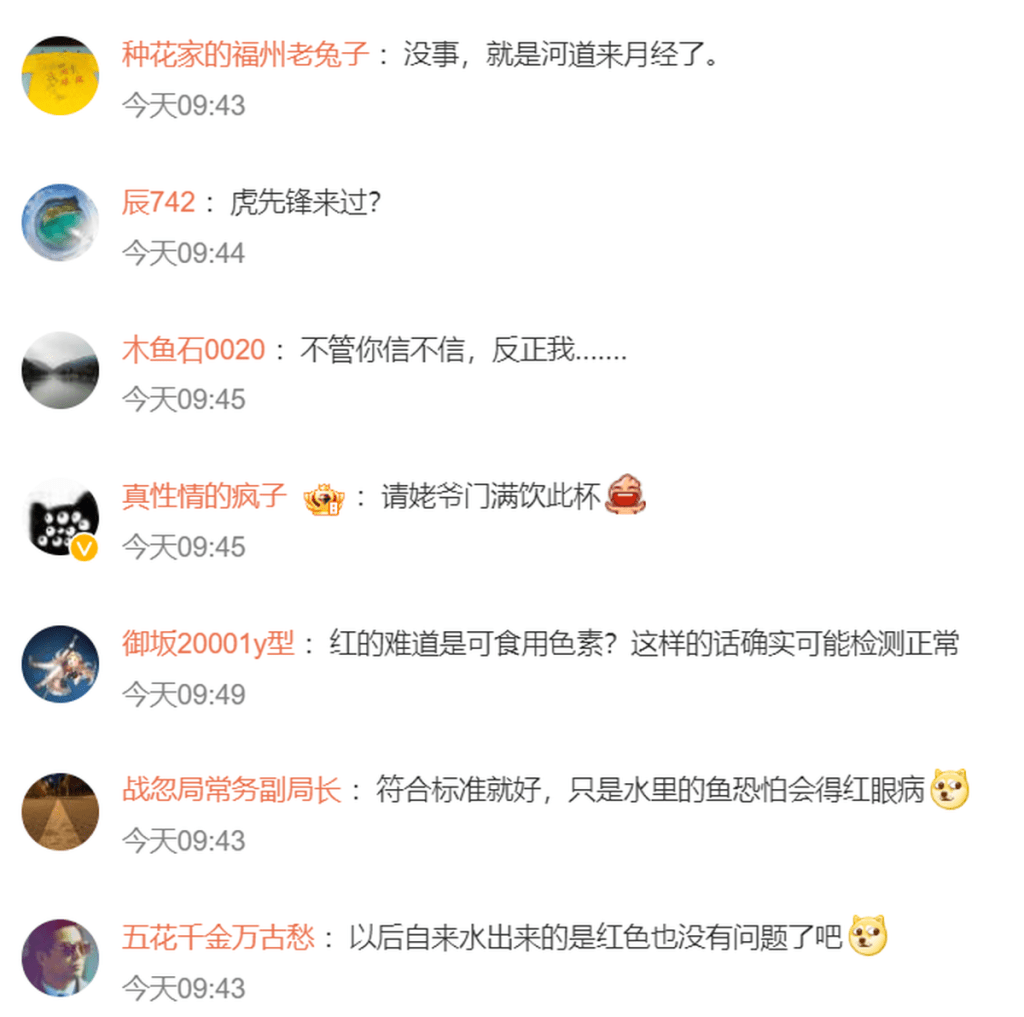Viewport: 1024px width, 1017px height.
Task: Open 御坂20001y型 user page
Action: (x=208, y=644)
